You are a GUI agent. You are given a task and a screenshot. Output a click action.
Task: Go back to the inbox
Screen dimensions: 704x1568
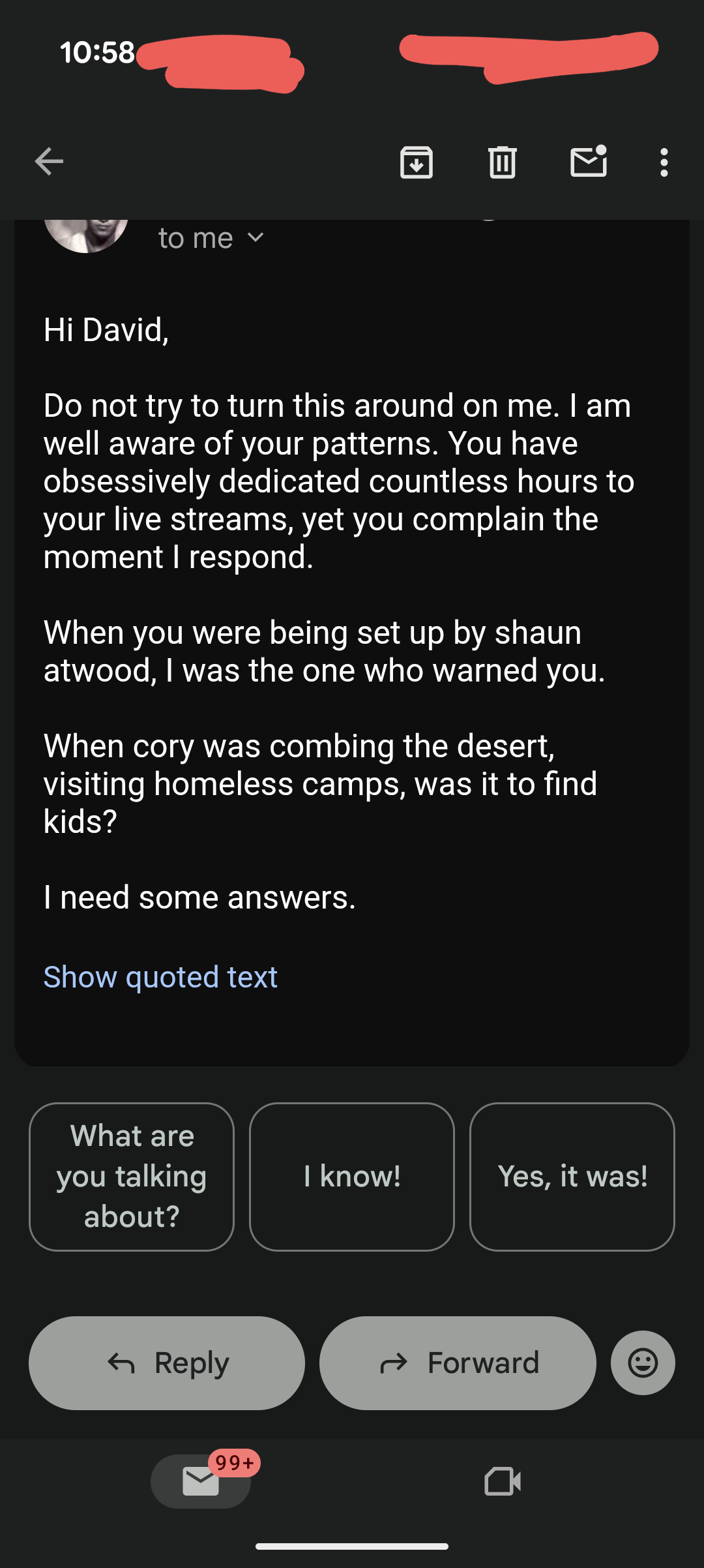click(x=49, y=162)
